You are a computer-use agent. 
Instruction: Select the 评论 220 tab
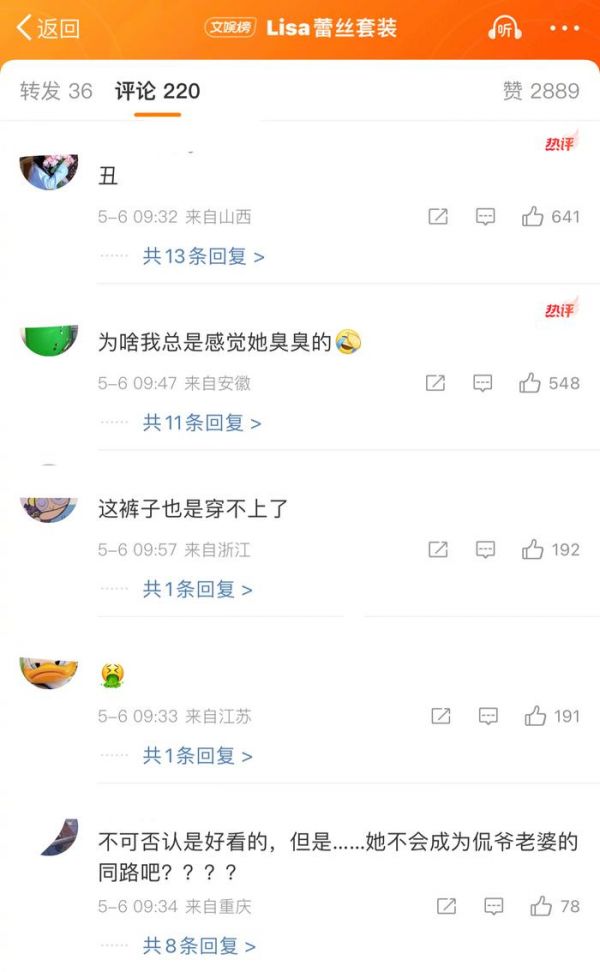157,91
